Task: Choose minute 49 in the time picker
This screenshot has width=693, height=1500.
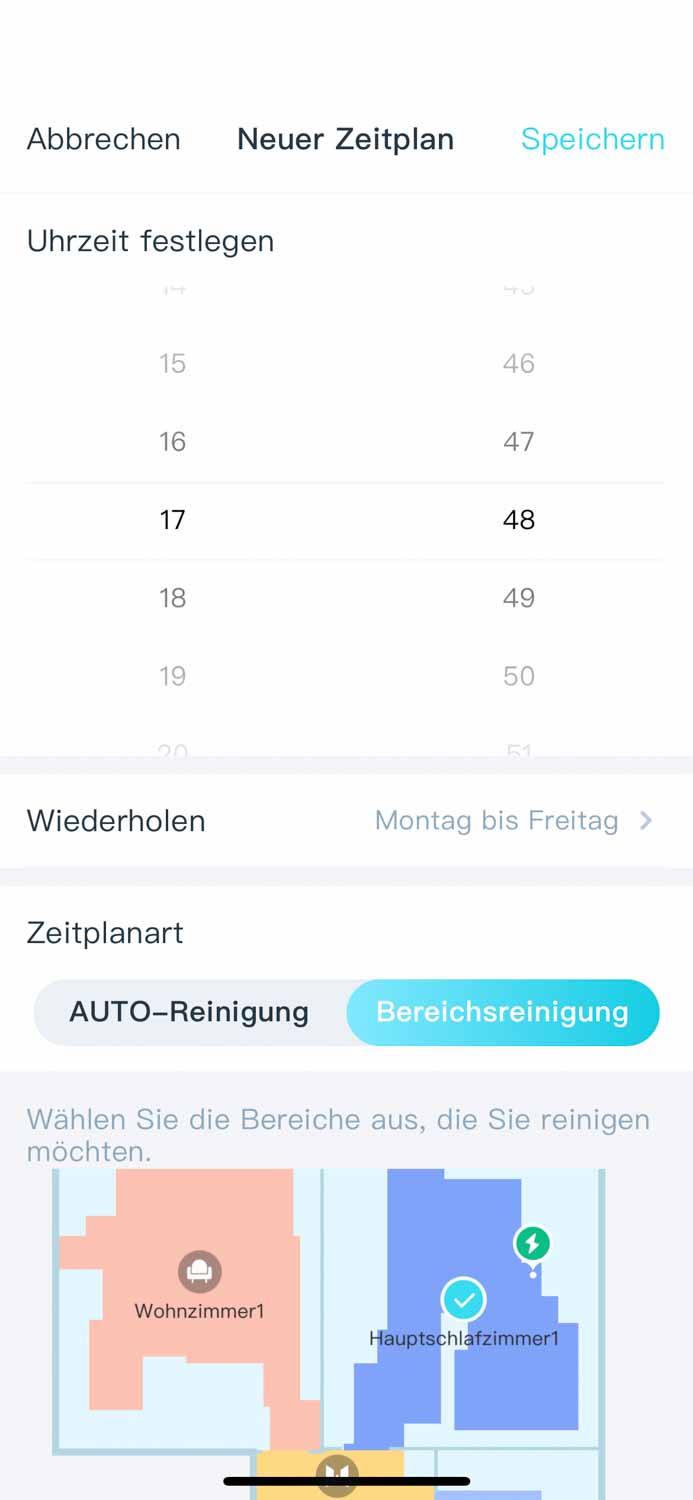Action: tap(518, 598)
